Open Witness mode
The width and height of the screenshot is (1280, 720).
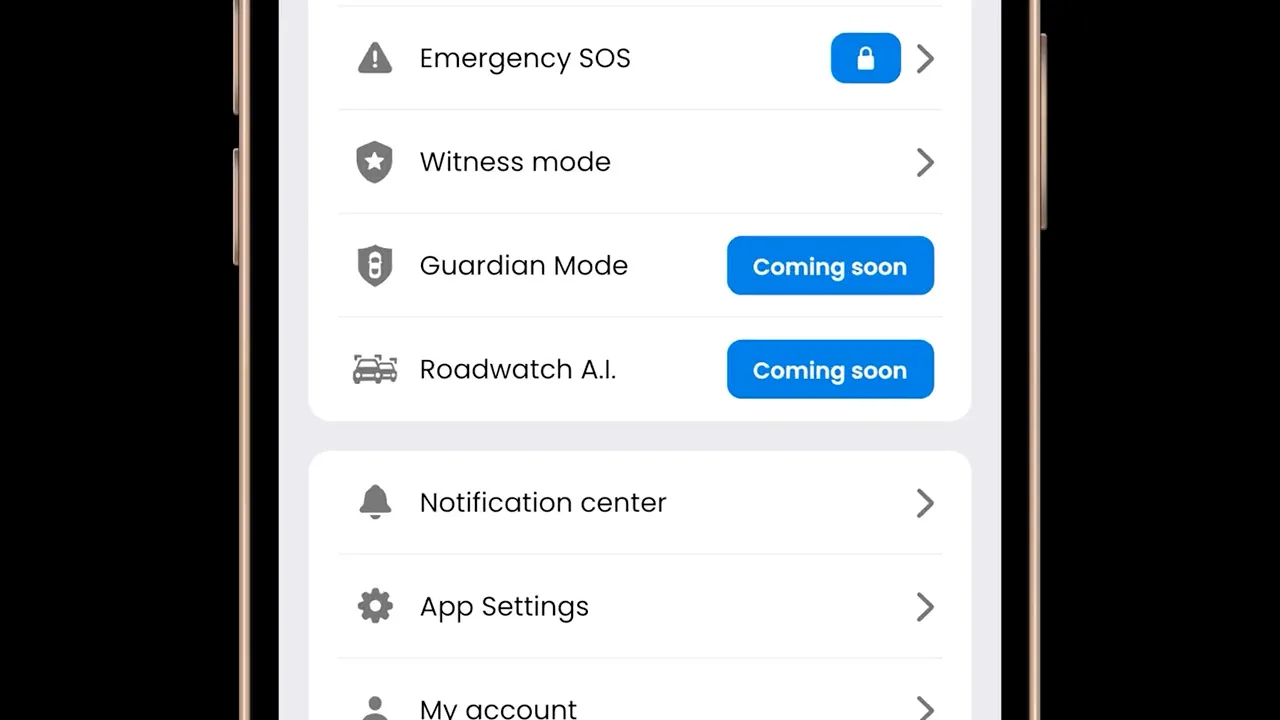515,162
